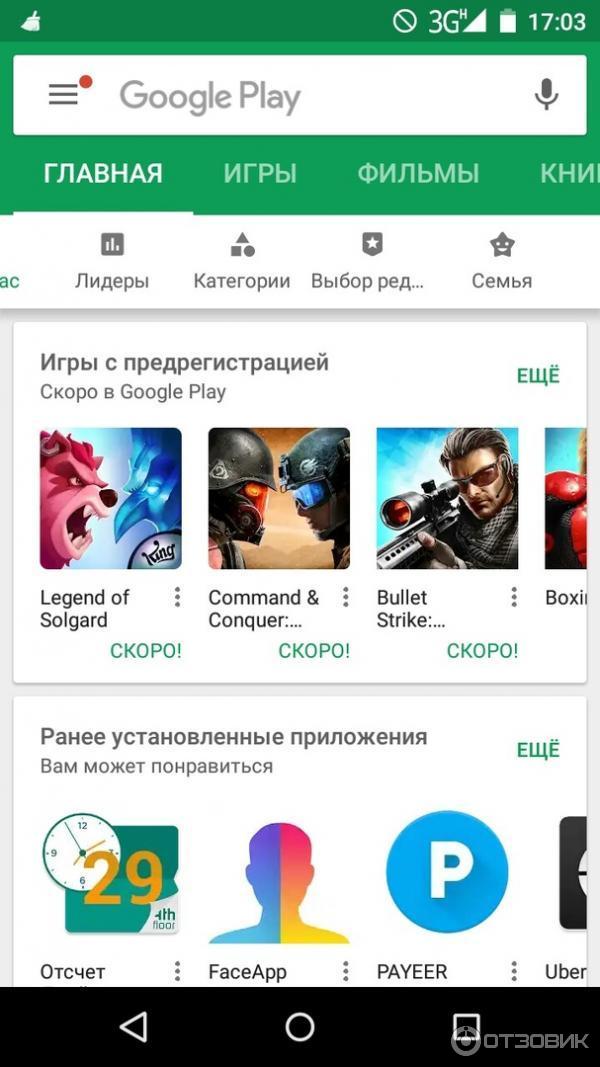Tap ЕЩЁ next to Игры с предрегистрацией
The height and width of the screenshot is (1067, 600).
(538, 376)
